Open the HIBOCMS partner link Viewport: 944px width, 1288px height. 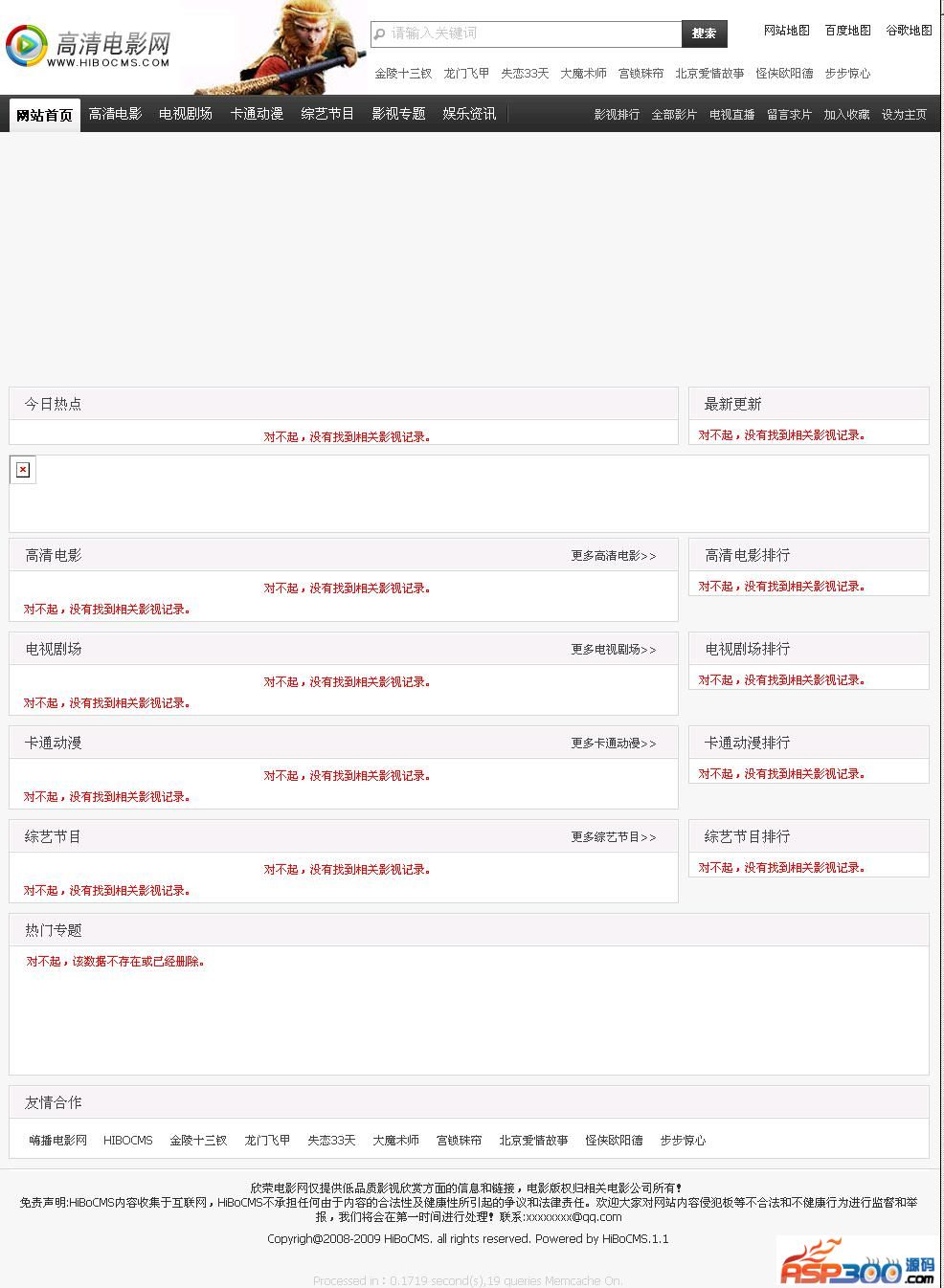128,1141
